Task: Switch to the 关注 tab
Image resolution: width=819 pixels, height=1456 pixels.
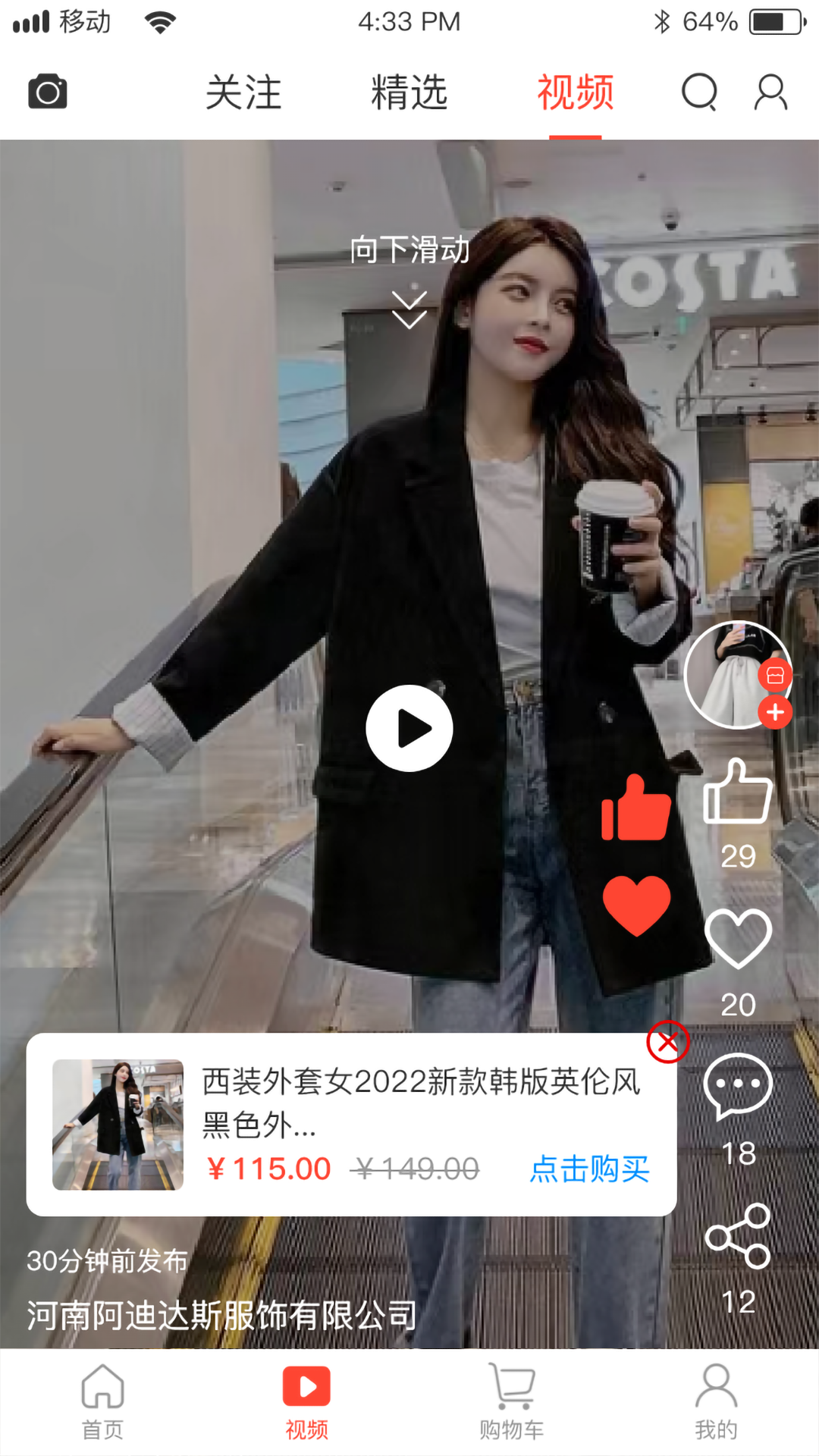Action: pos(246,93)
